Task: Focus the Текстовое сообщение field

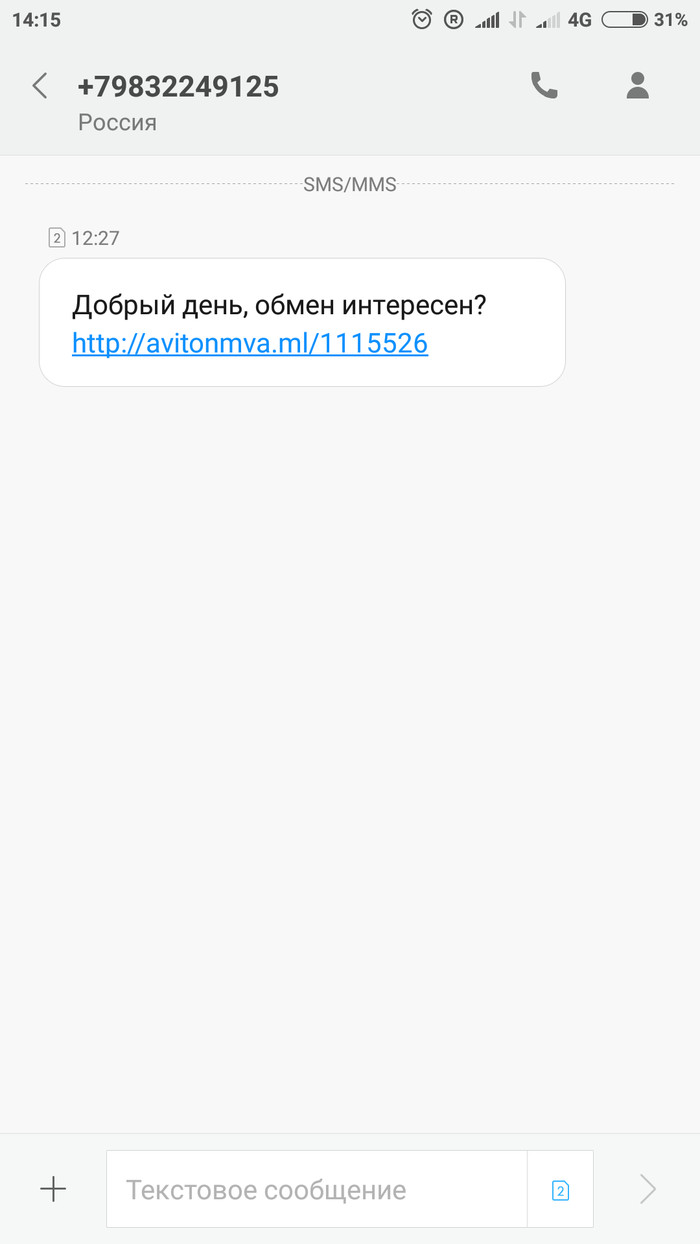Action: pyautogui.click(x=316, y=1189)
